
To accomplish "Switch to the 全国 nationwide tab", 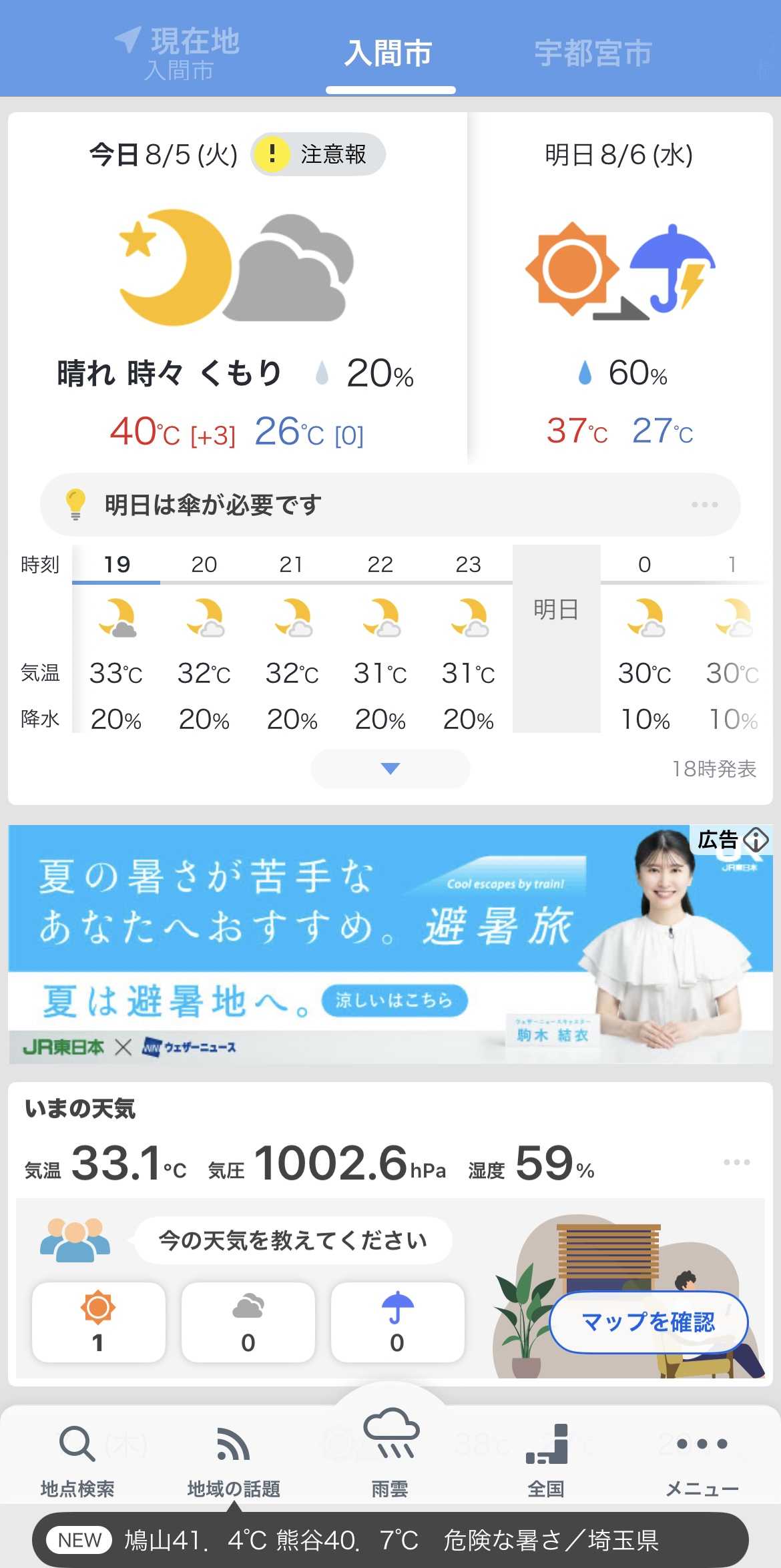I will pyautogui.click(x=546, y=1460).
